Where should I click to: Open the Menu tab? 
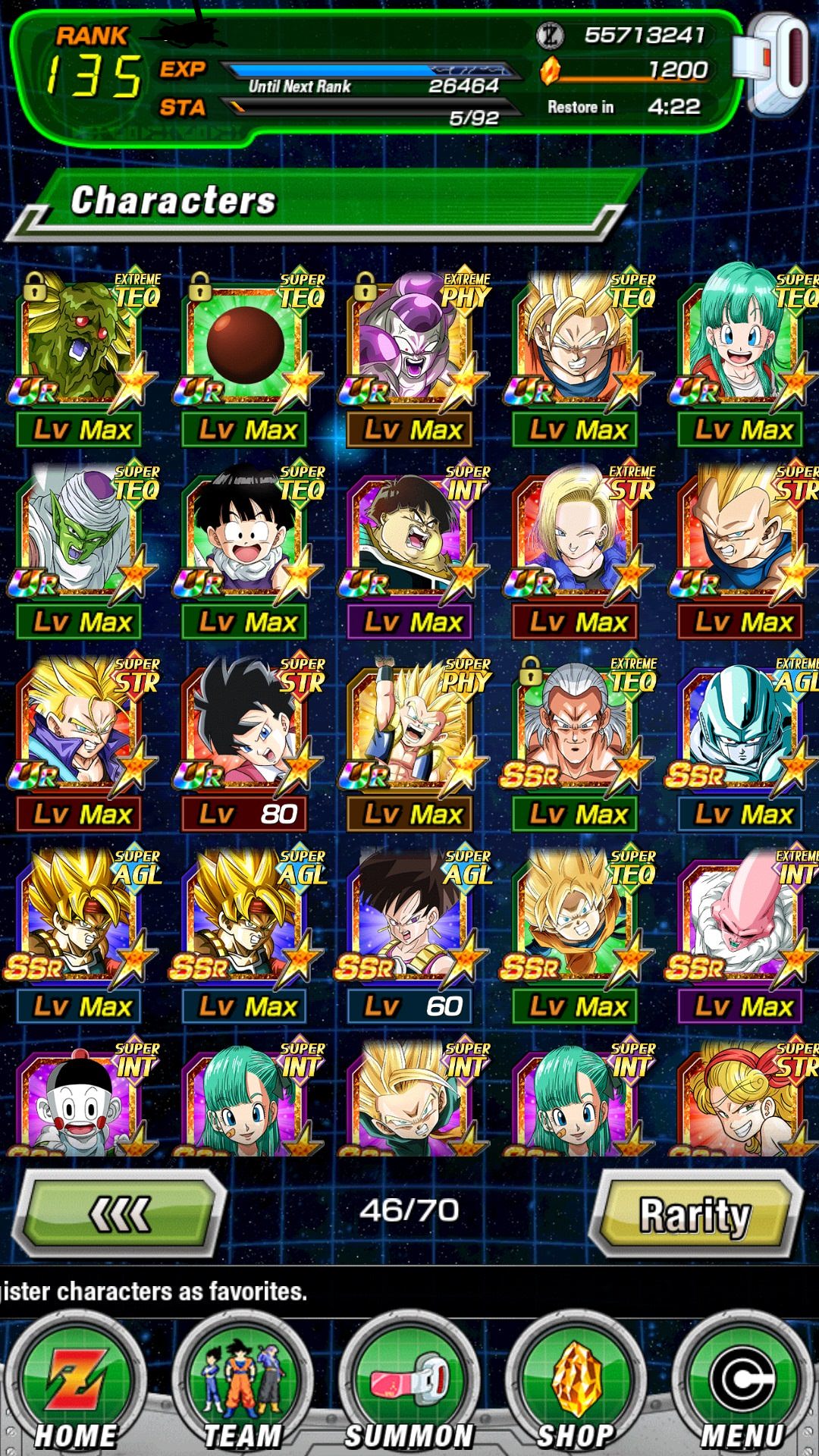(x=742, y=1388)
